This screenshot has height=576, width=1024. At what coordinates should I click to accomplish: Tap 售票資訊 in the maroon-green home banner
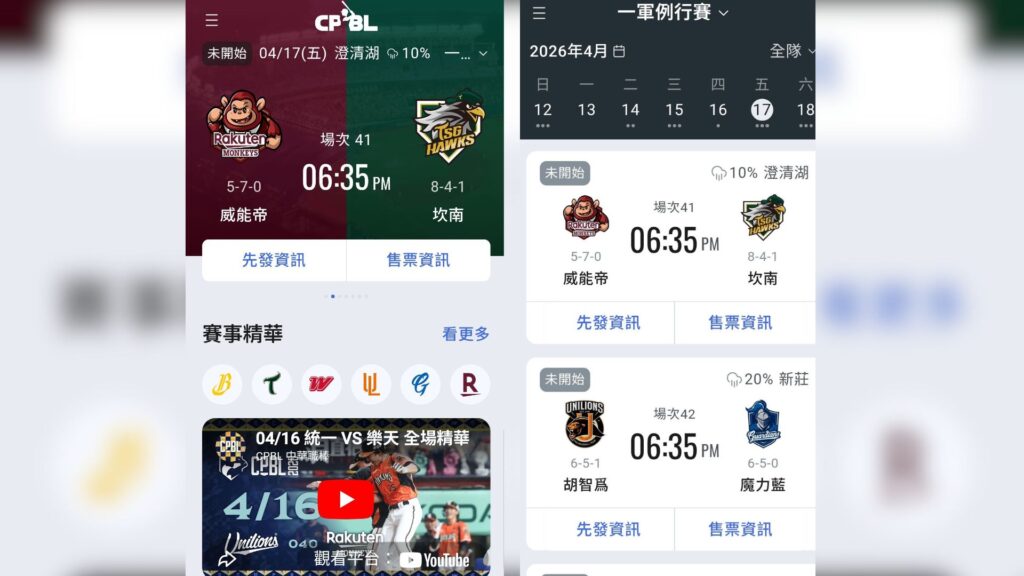418,260
